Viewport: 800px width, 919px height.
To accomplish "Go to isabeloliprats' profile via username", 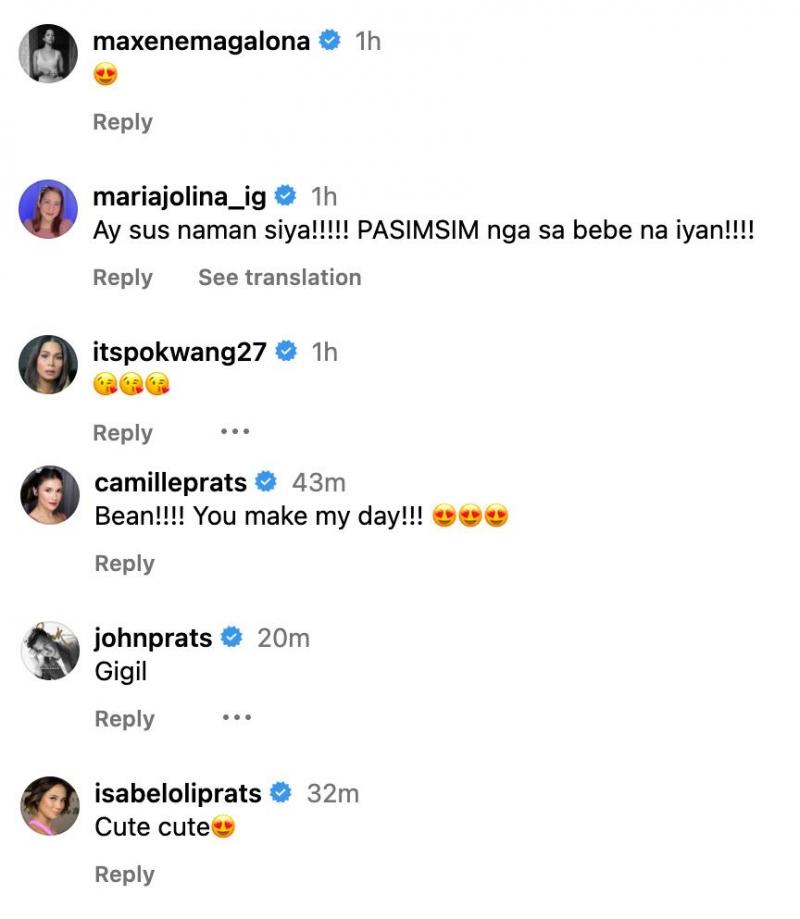I will (178, 794).
